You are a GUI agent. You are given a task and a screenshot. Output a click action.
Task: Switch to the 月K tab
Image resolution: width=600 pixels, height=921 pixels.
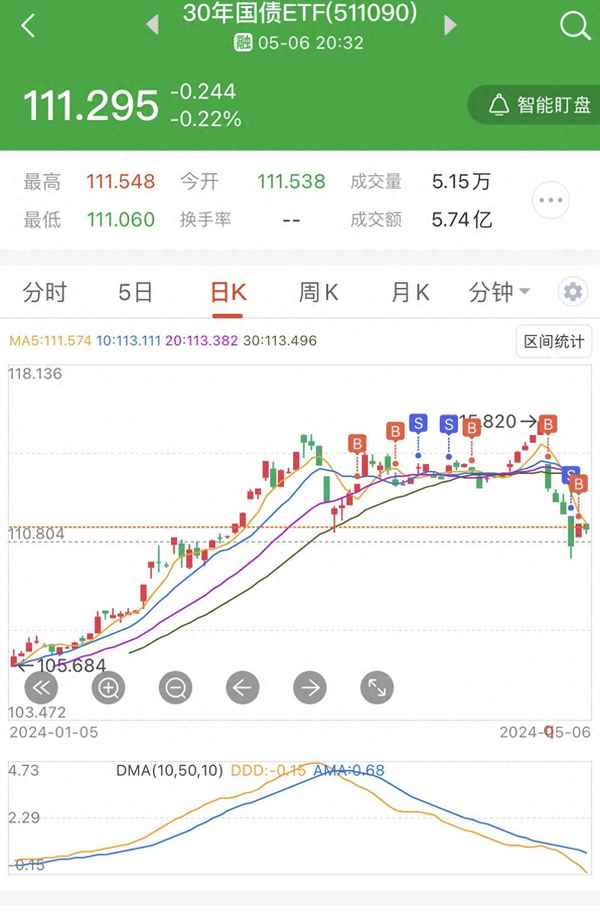410,292
